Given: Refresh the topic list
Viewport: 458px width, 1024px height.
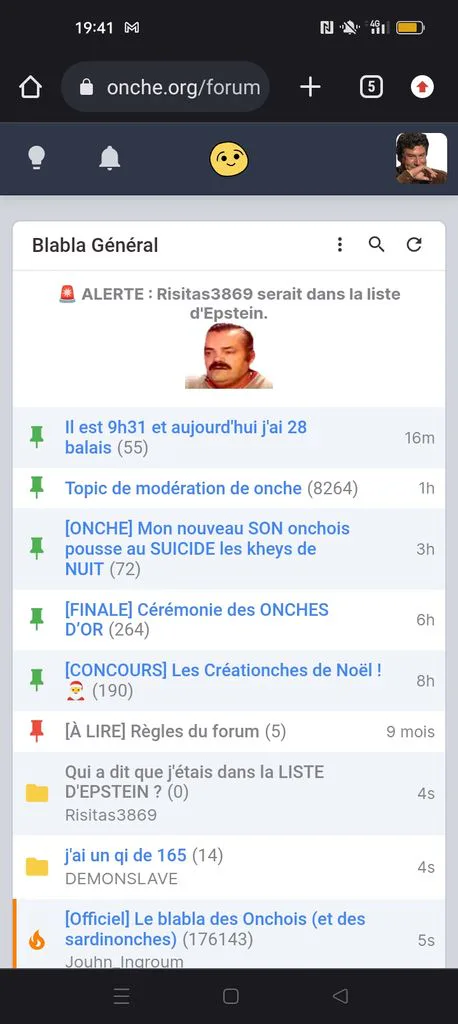Looking at the screenshot, I should point(414,245).
